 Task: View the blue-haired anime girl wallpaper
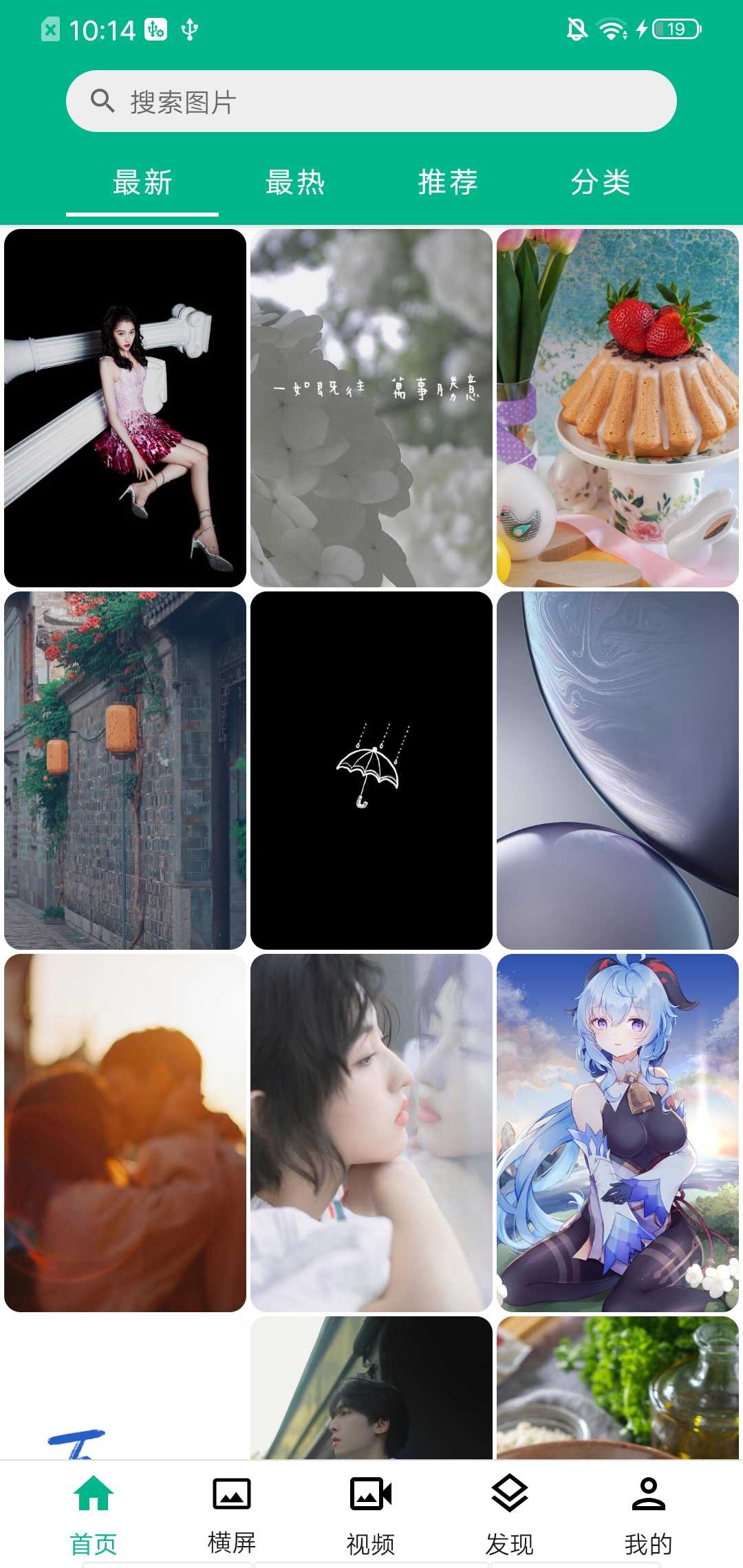tap(618, 1133)
